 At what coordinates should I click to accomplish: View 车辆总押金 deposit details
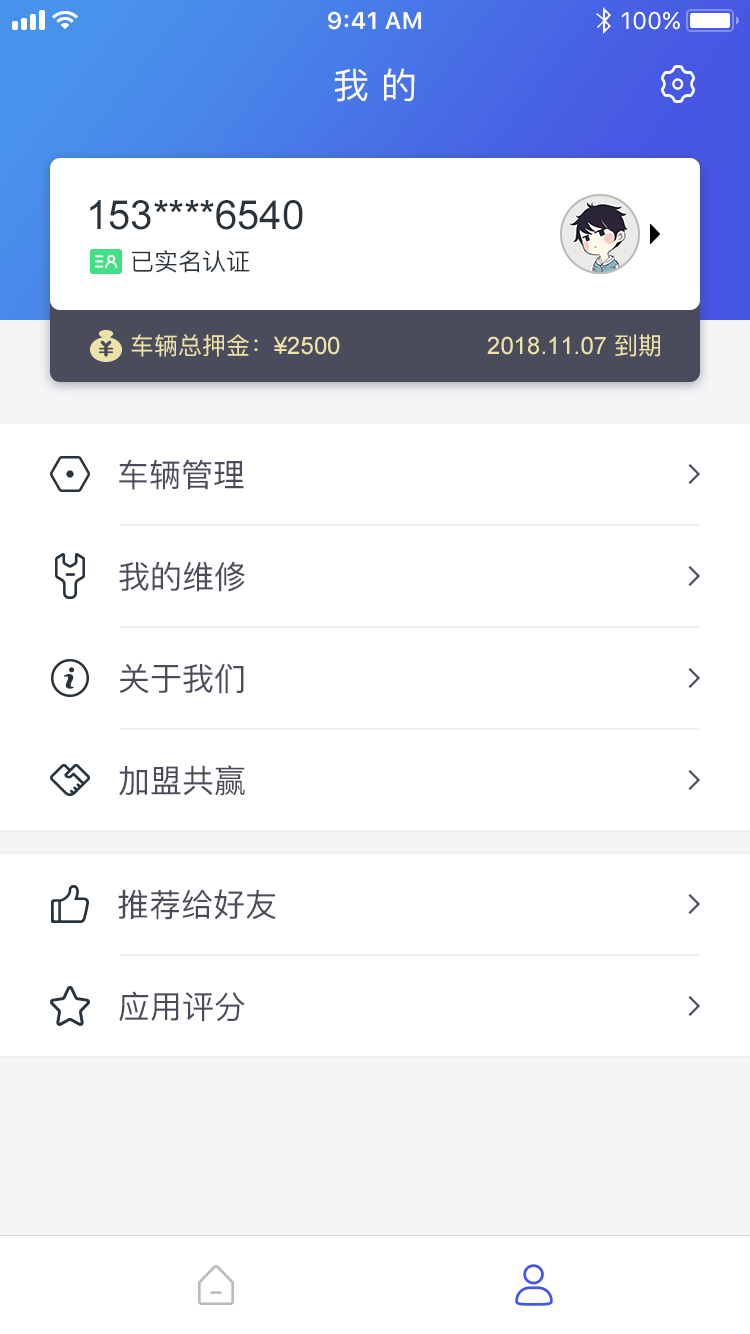pos(374,347)
